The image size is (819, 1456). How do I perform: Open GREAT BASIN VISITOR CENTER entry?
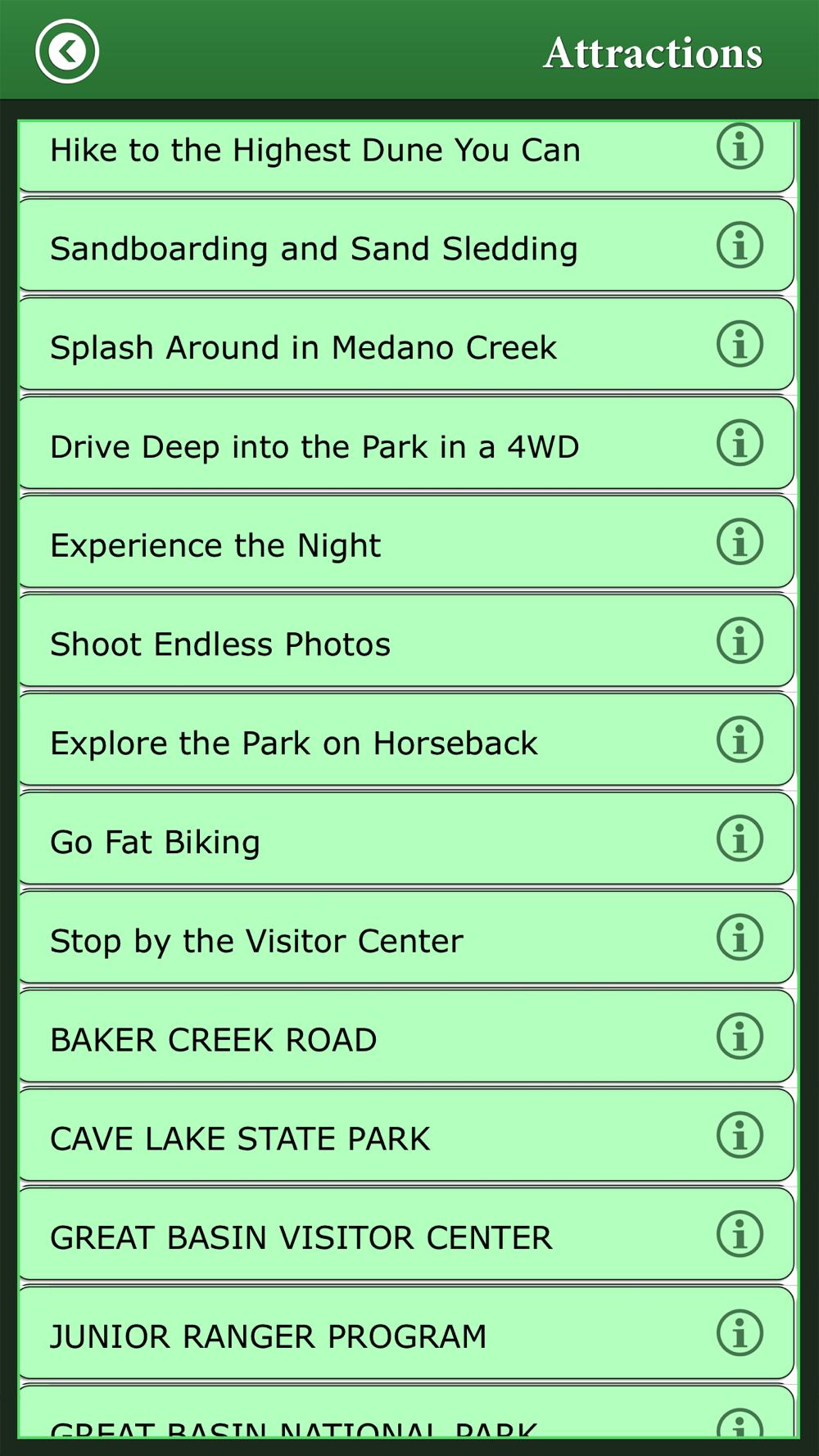coord(406,1234)
